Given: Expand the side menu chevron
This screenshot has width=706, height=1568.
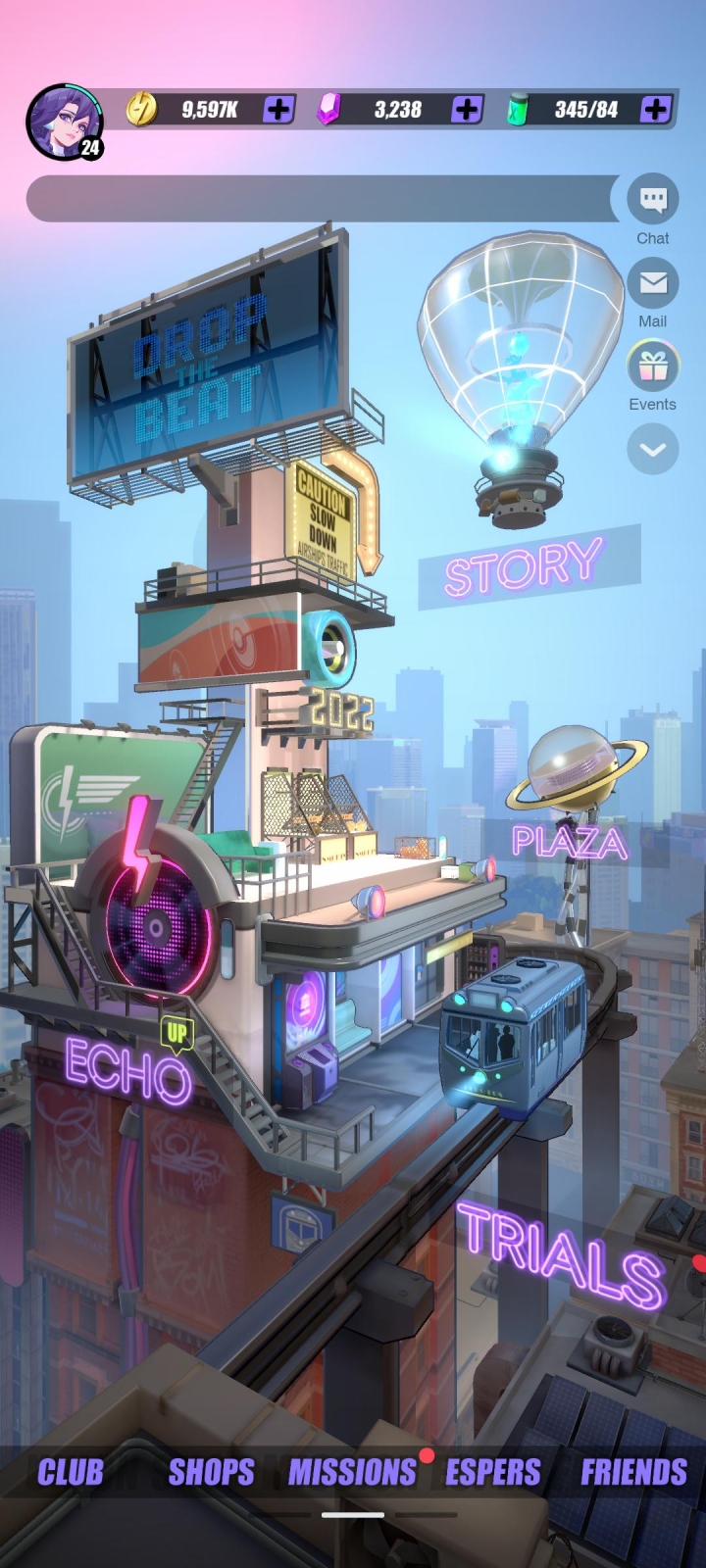Looking at the screenshot, I should 653,450.
